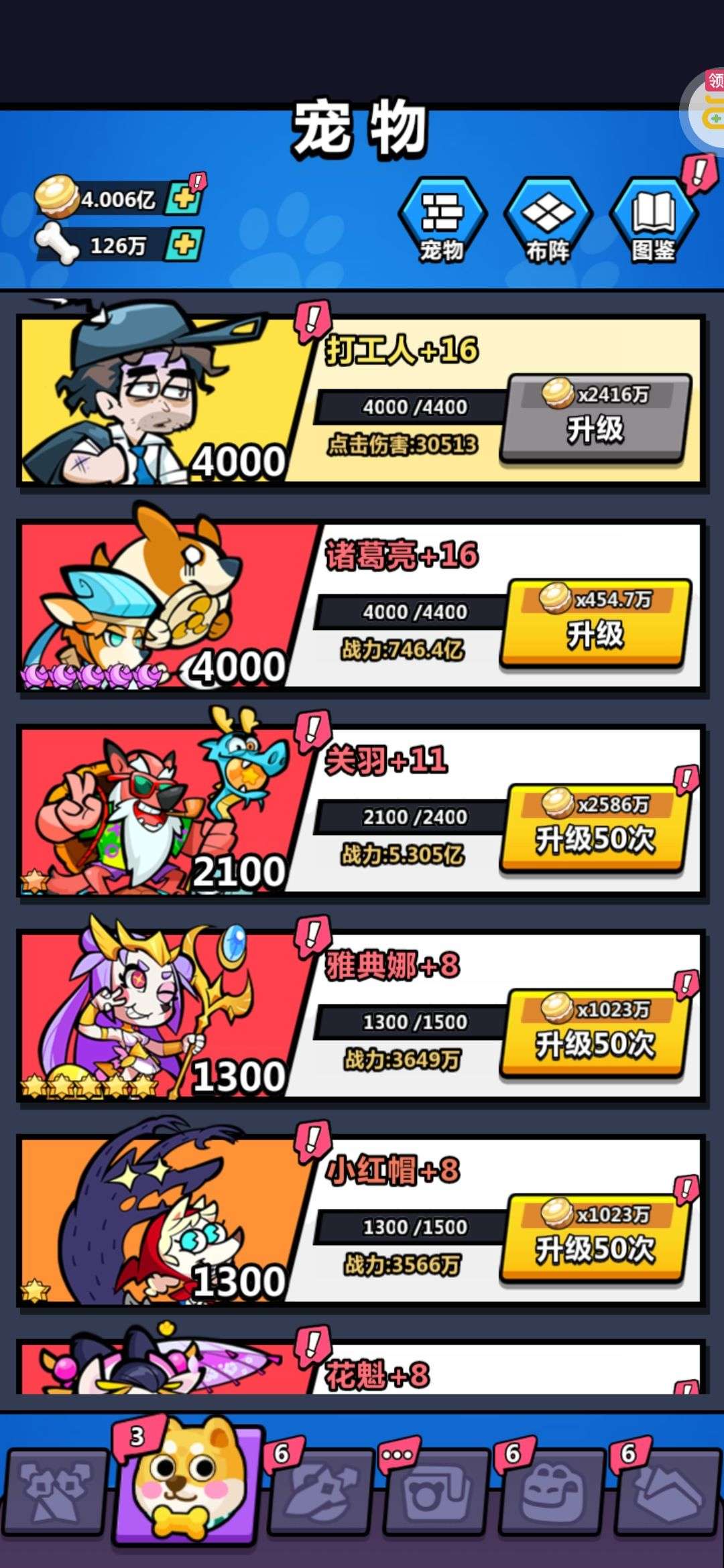Select the 花魁 pet card
Image resolution: width=724 pixels, height=1568 pixels.
click(362, 1367)
